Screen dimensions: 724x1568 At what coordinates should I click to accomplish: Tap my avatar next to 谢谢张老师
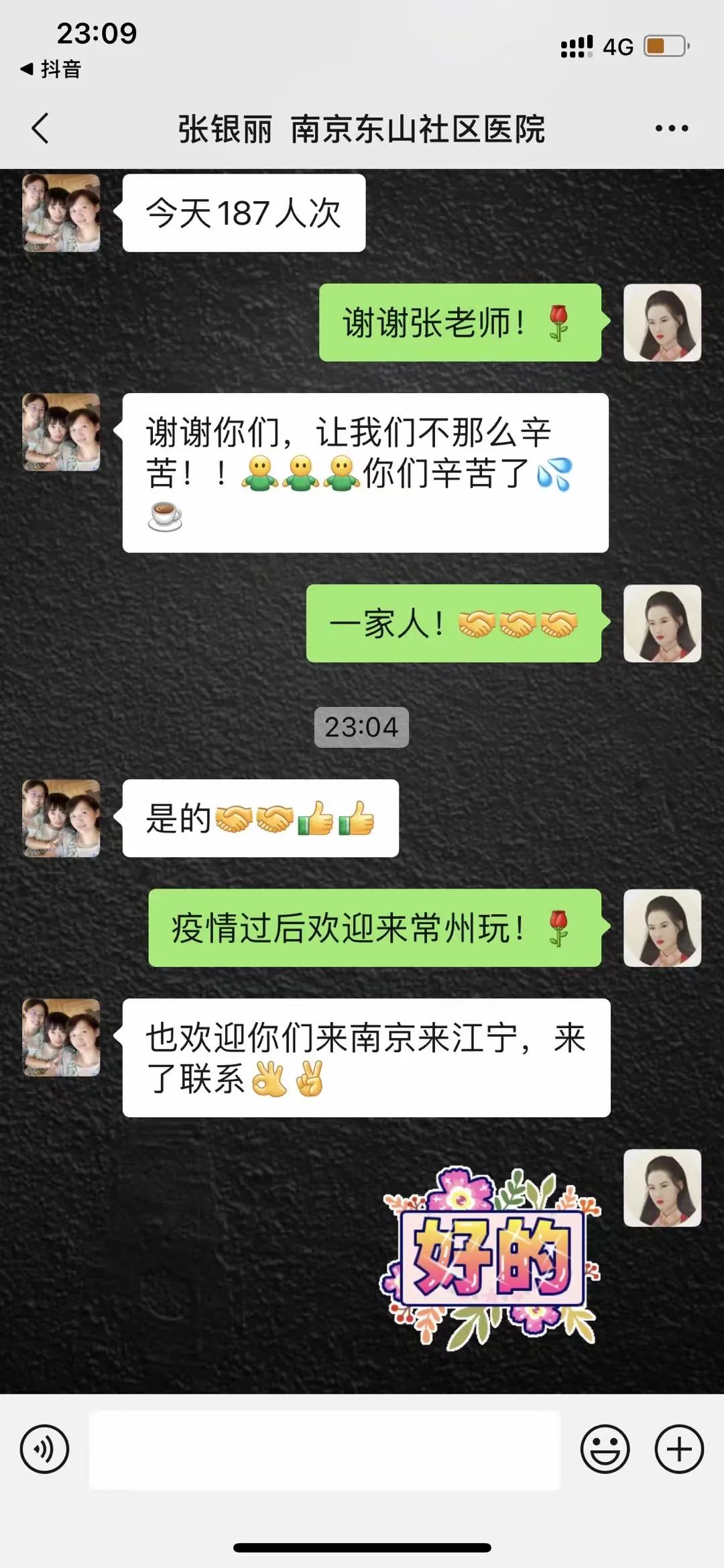click(662, 323)
